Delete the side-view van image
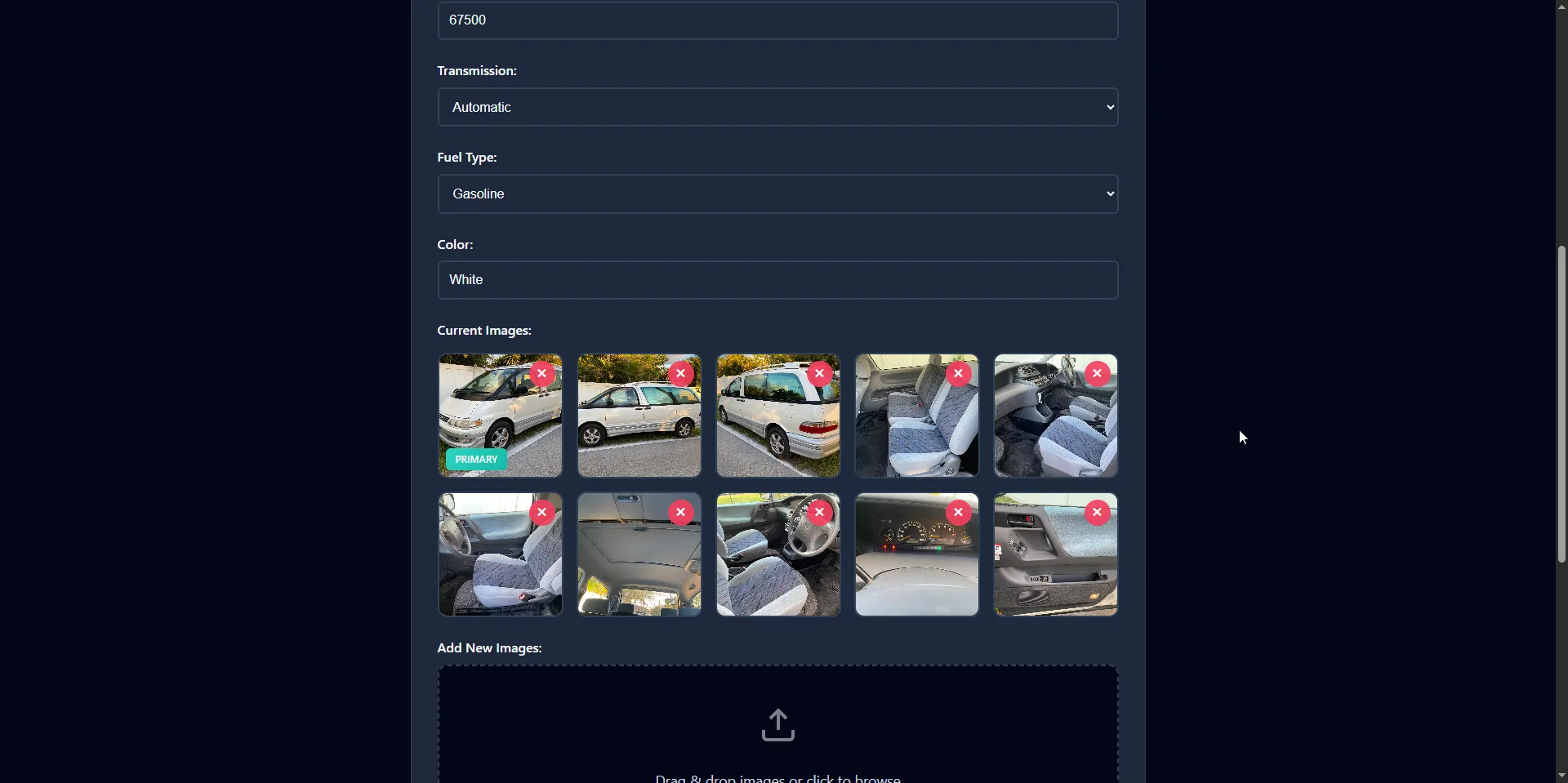The height and width of the screenshot is (783, 1568). point(681,374)
